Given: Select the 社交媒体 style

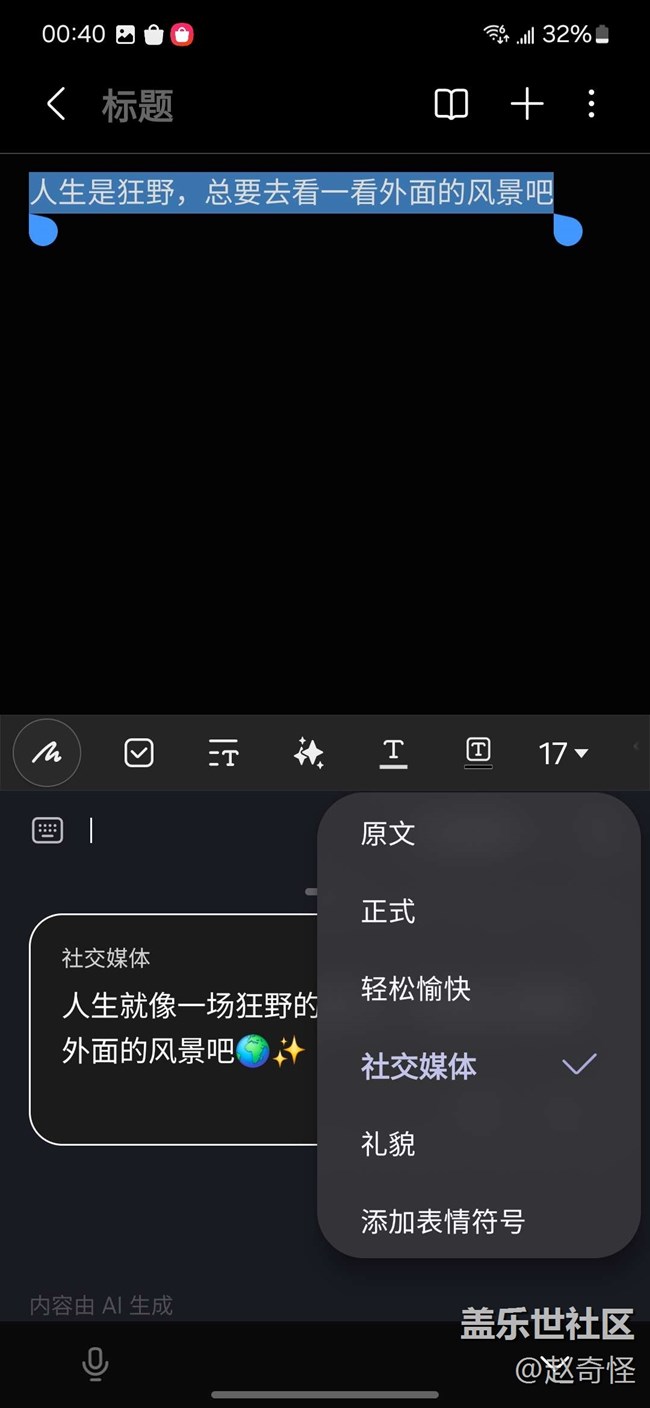Looking at the screenshot, I should (419, 1066).
